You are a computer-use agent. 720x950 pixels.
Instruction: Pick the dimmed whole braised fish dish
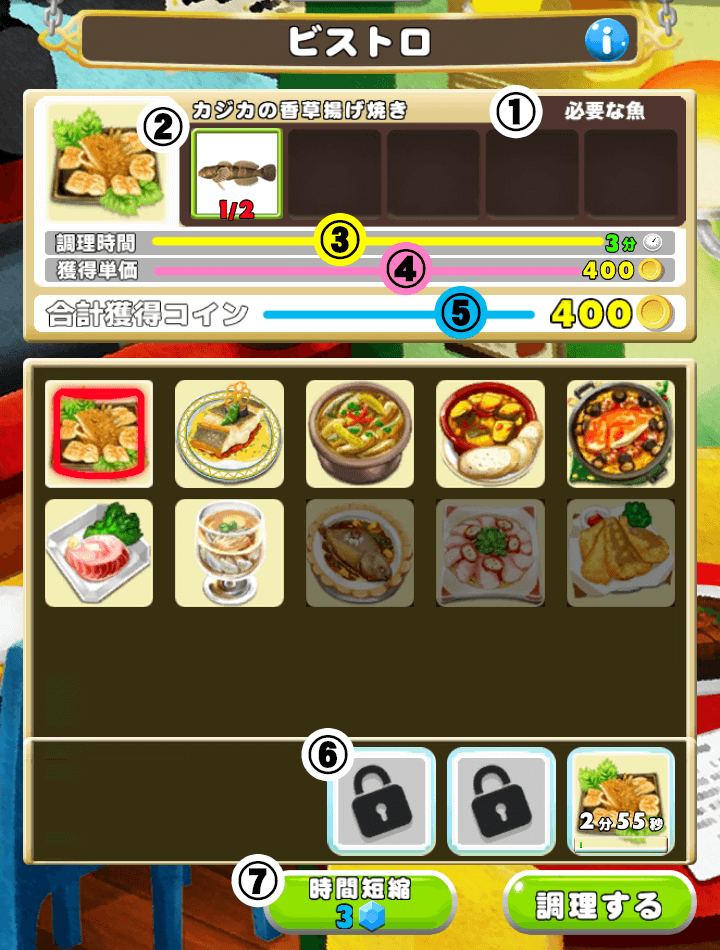[360, 553]
